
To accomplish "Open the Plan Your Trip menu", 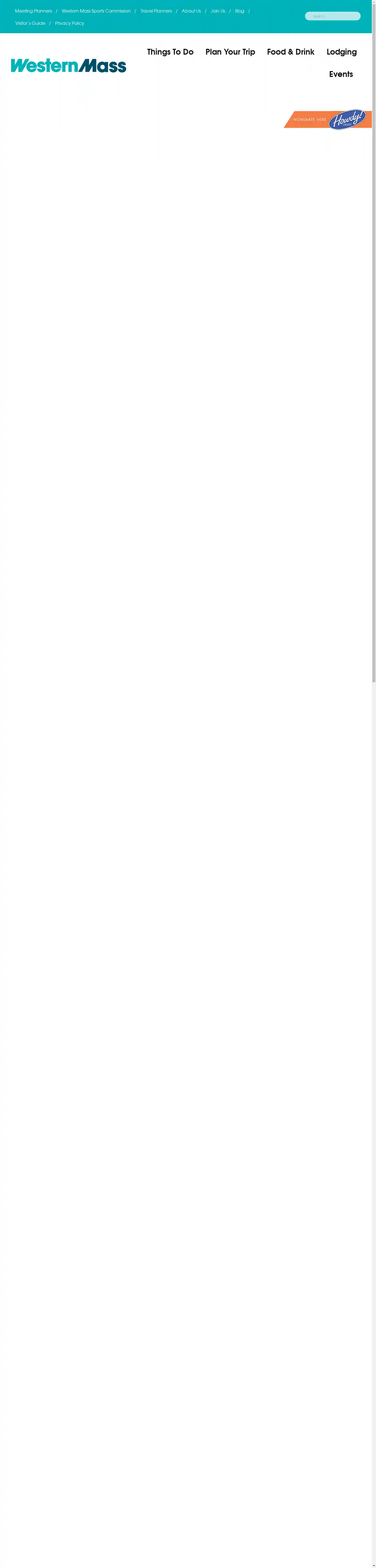I will [x=230, y=52].
